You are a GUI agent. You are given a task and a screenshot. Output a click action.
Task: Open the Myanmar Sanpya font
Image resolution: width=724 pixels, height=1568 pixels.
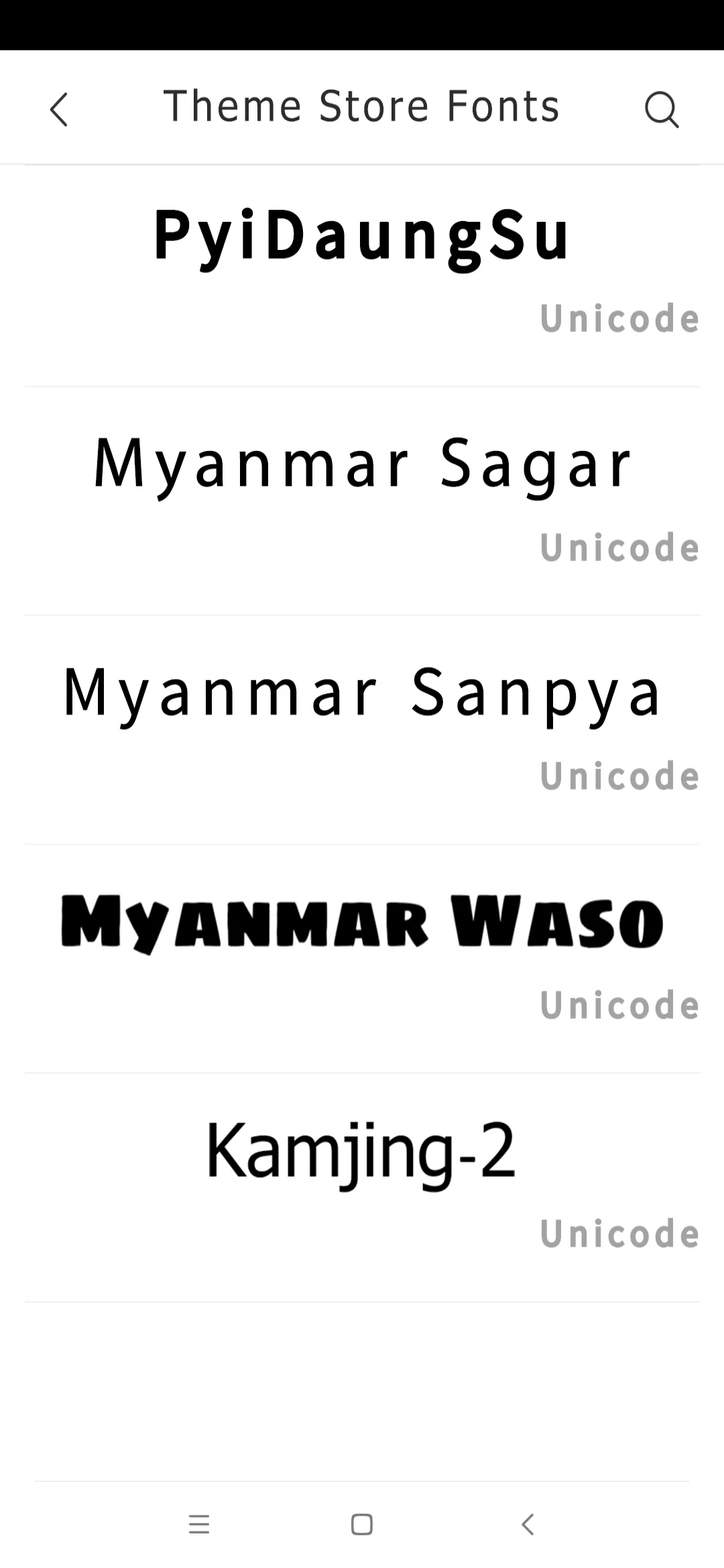362,730
